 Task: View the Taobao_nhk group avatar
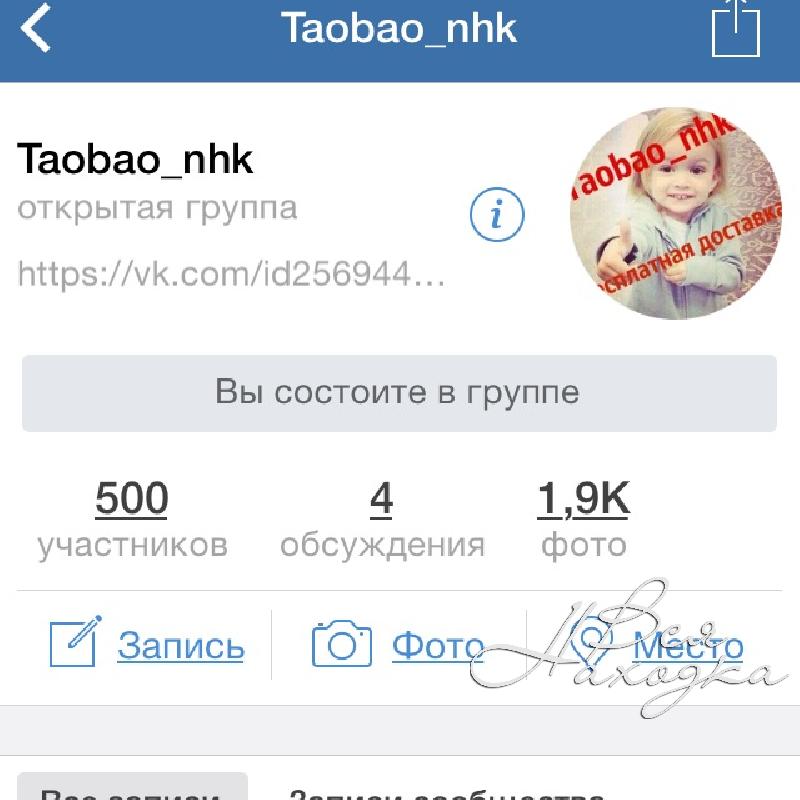(674, 213)
